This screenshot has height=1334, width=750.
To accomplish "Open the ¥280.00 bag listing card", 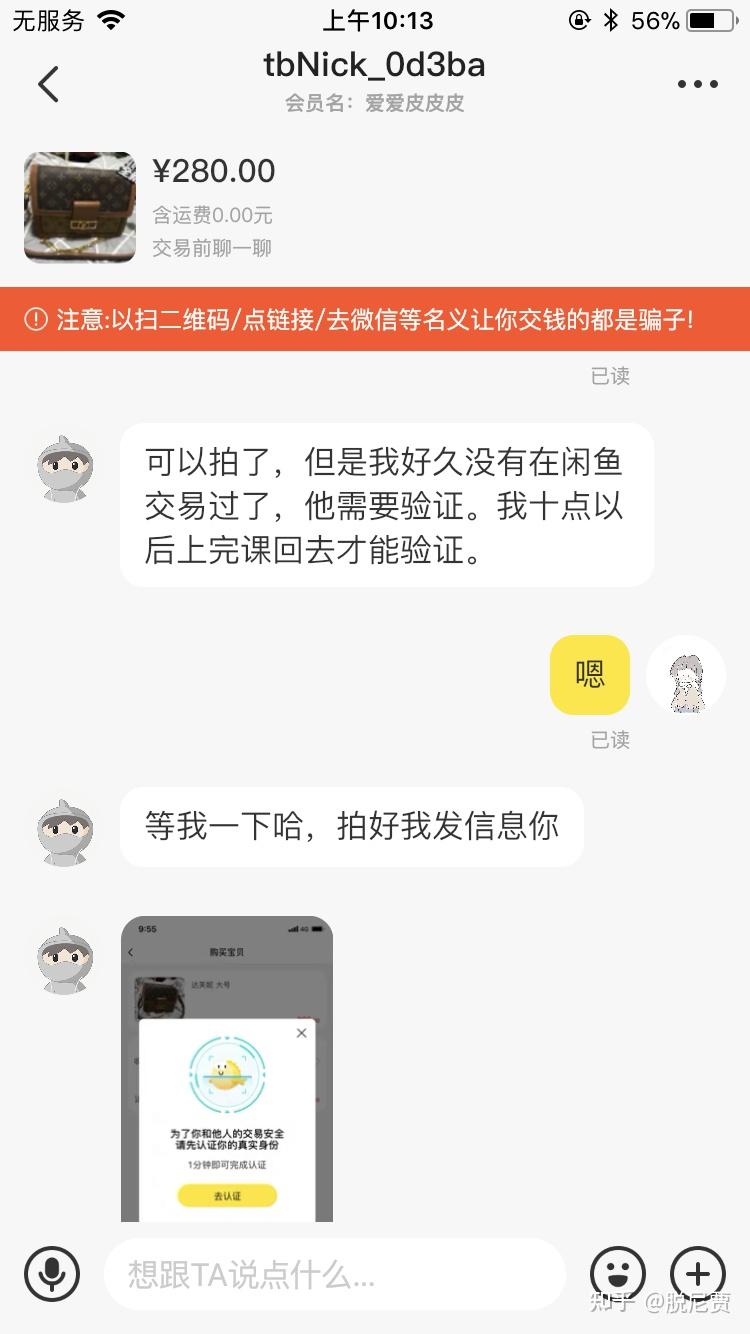I will click(x=150, y=207).
